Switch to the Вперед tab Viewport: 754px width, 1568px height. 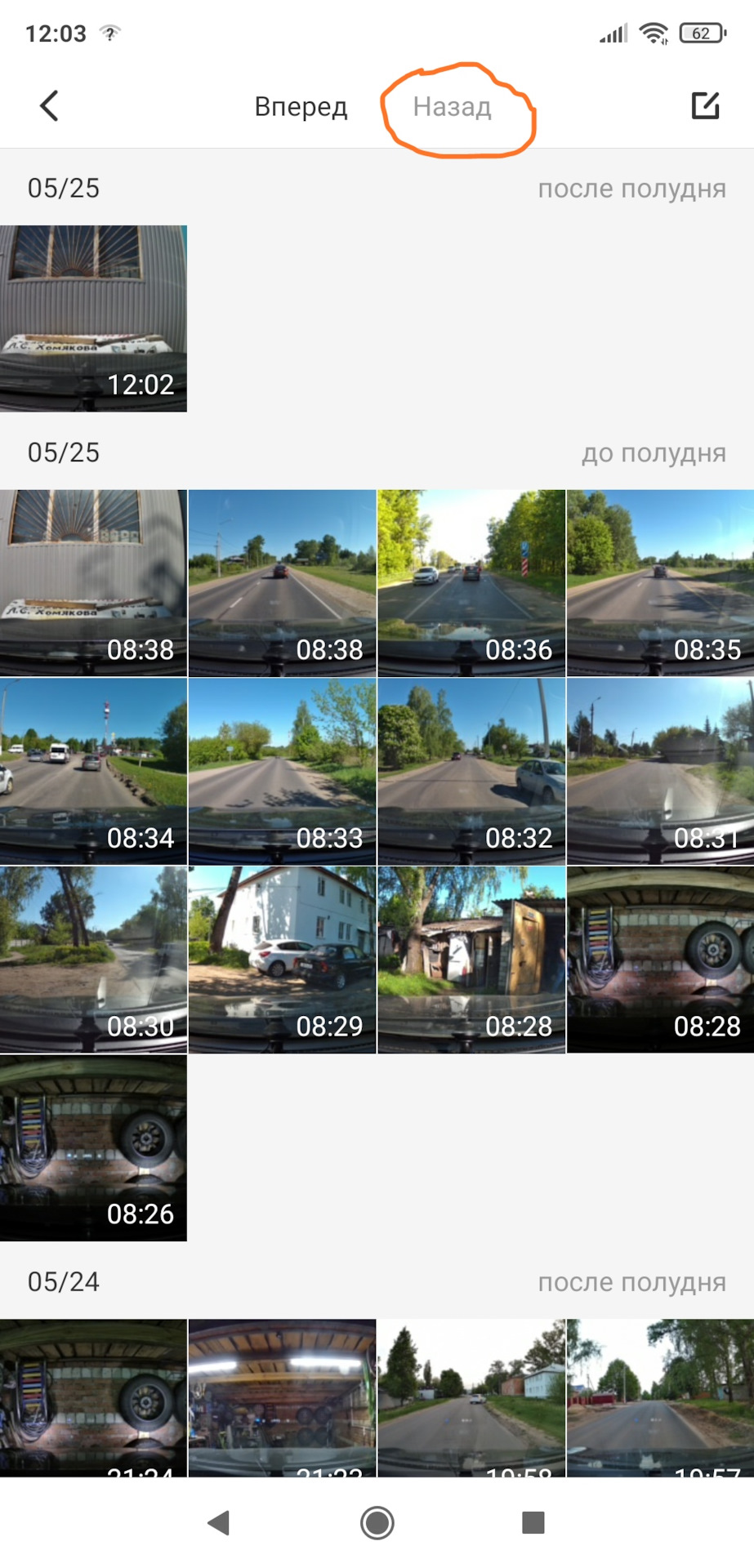301,107
